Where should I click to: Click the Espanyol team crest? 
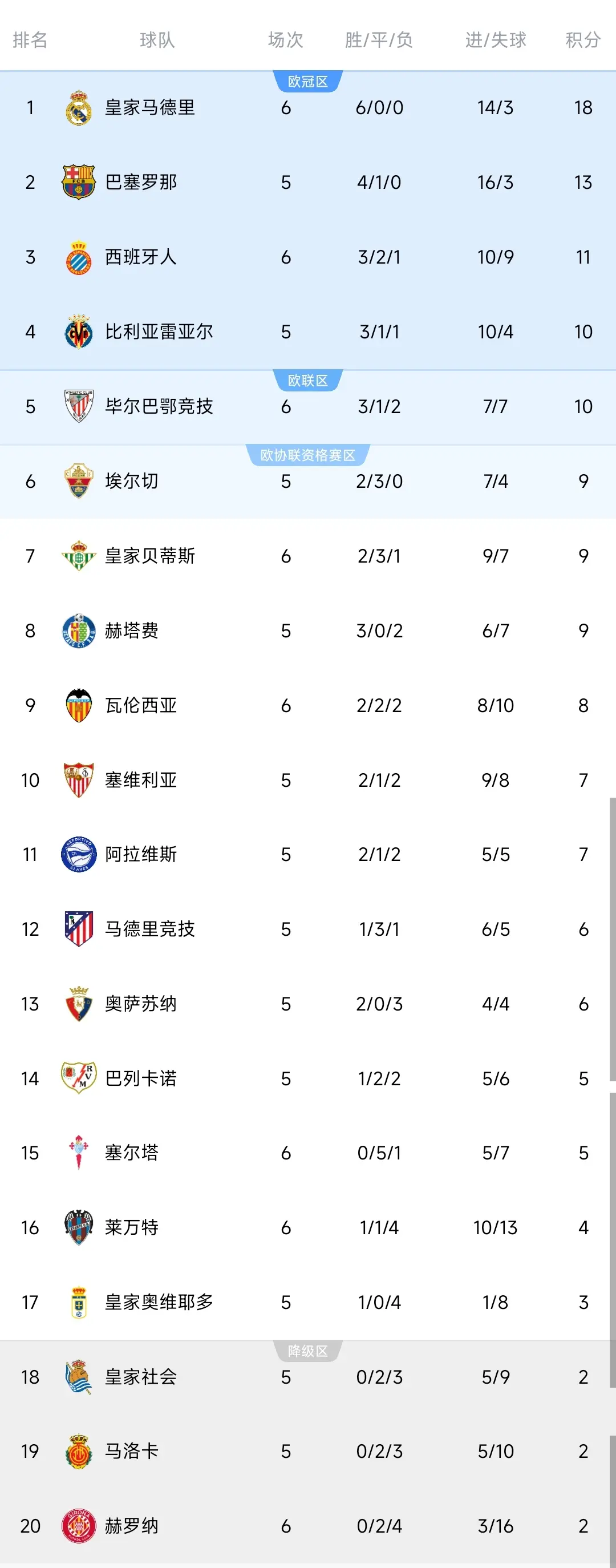(79, 257)
